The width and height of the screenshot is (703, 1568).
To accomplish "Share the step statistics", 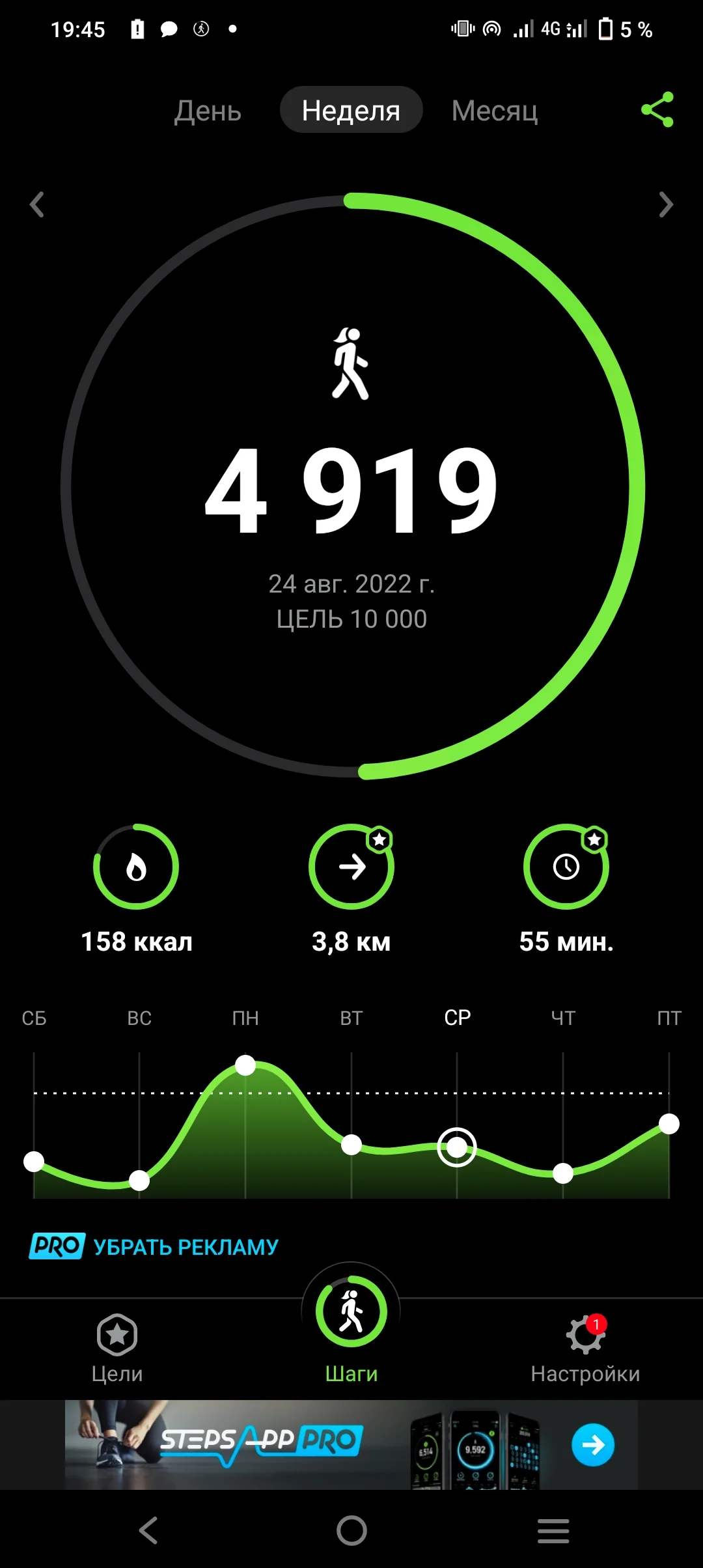I will 657,109.
